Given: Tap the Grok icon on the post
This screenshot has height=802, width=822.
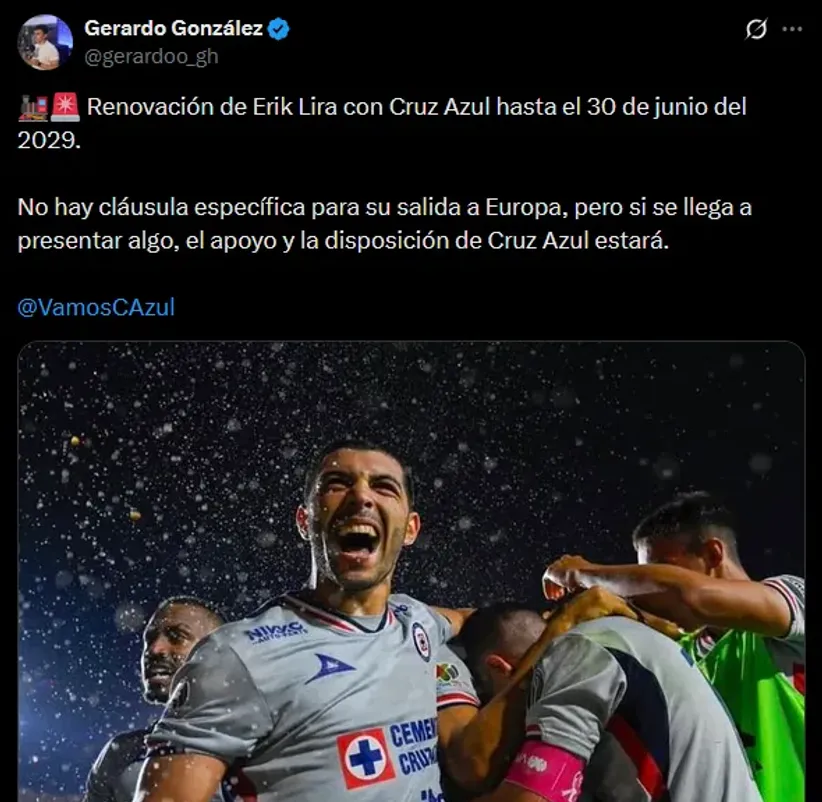Looking at the screenshot, I should (757, 30).
